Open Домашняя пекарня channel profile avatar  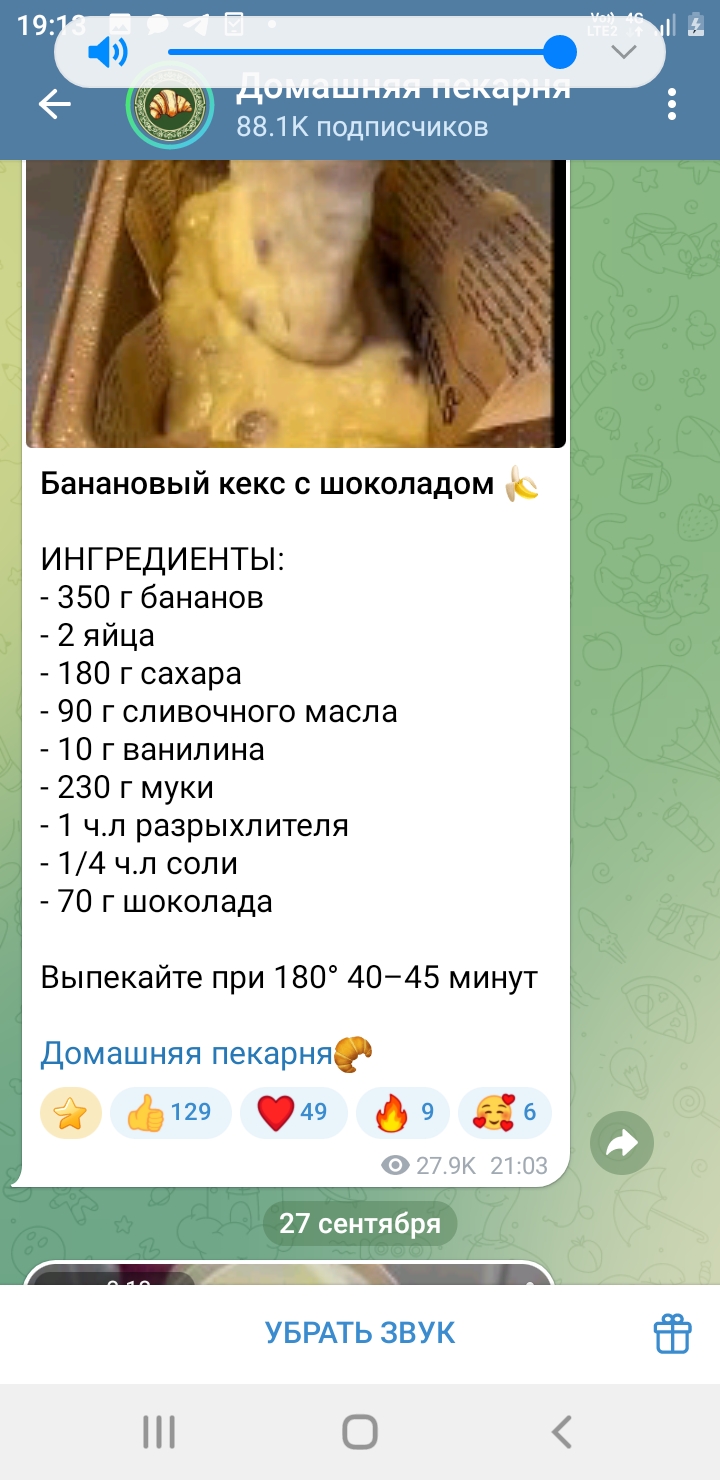[170, 106]
